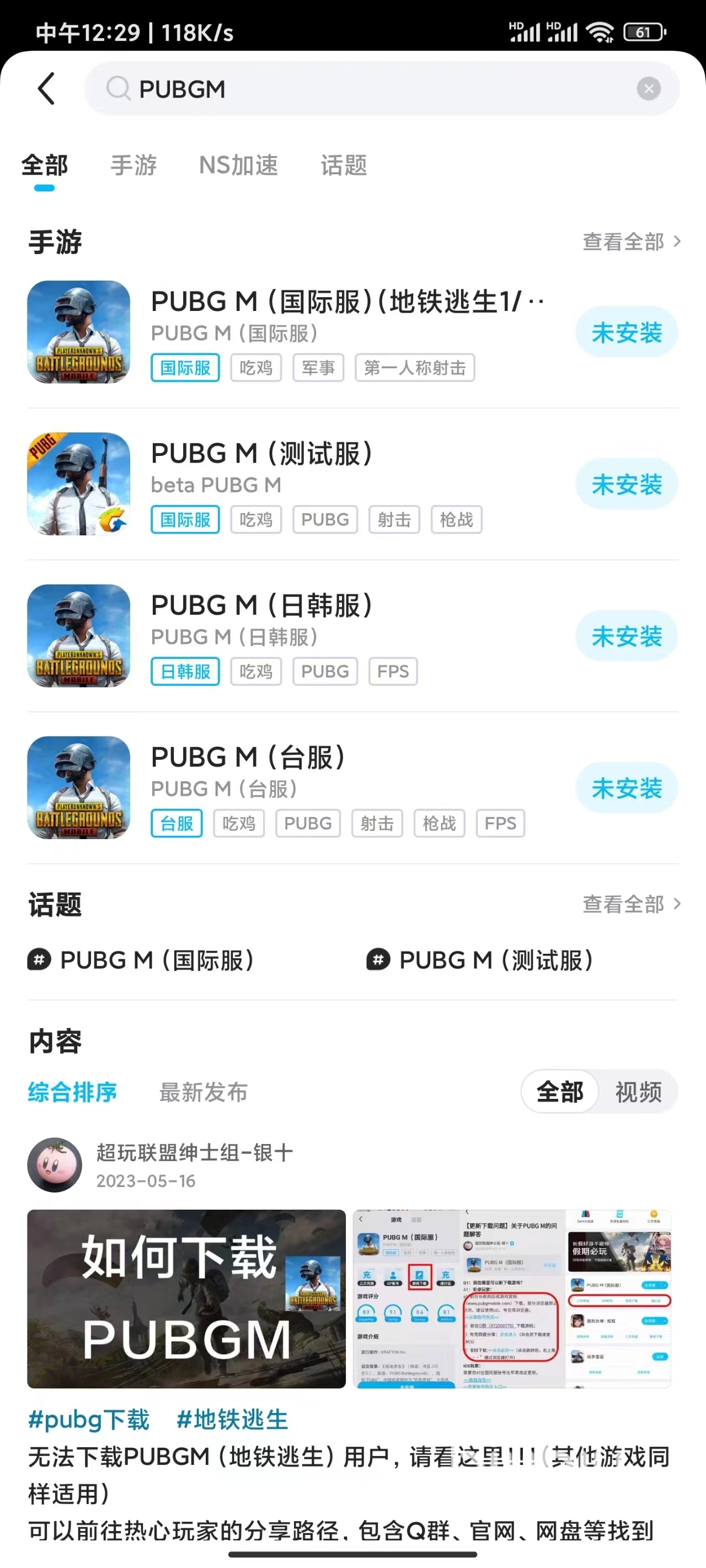Edit the PUBGM search field
Viewport: 706px width, 1568px height.
tap(366, 89)
